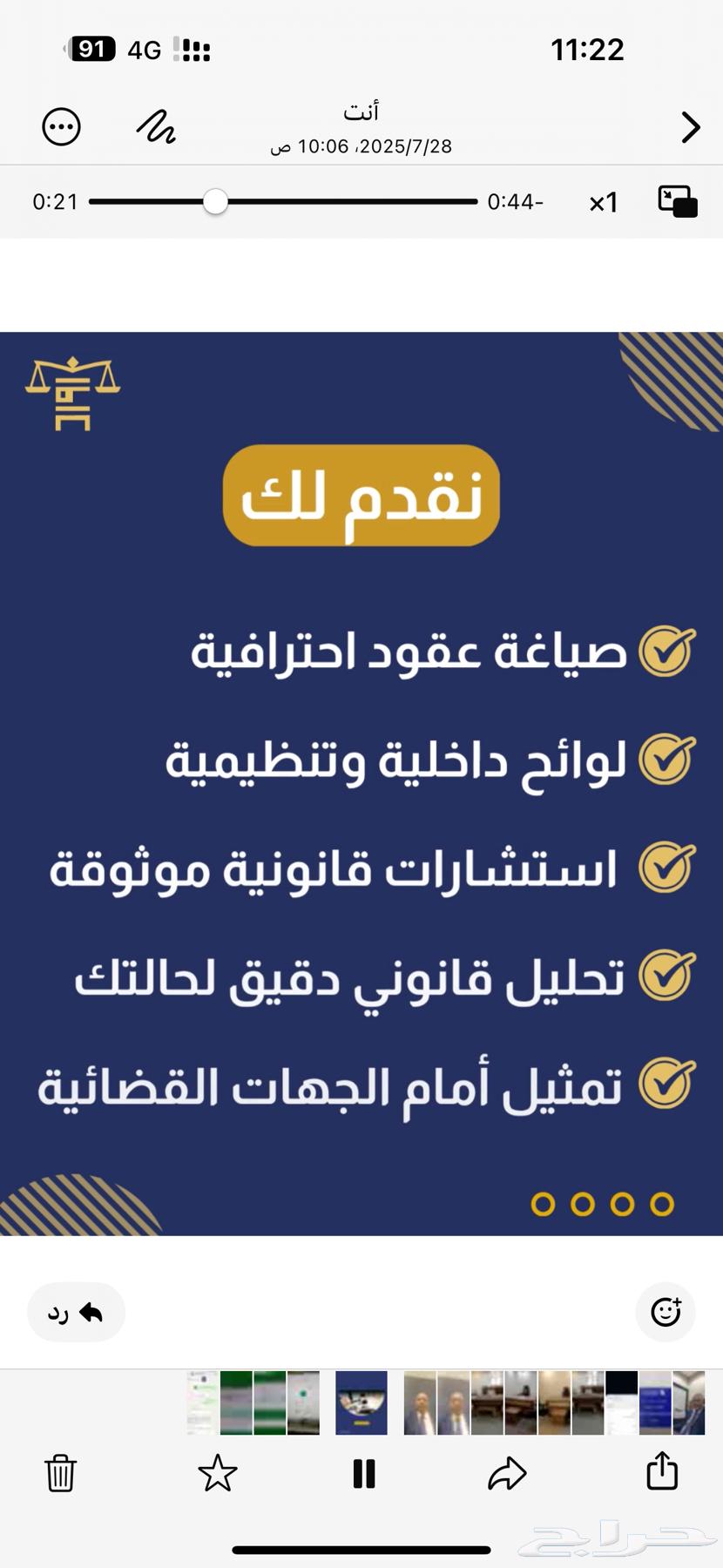Go back using the top chevron
This screenshot has width=723, height=1568.
[690, 127]
